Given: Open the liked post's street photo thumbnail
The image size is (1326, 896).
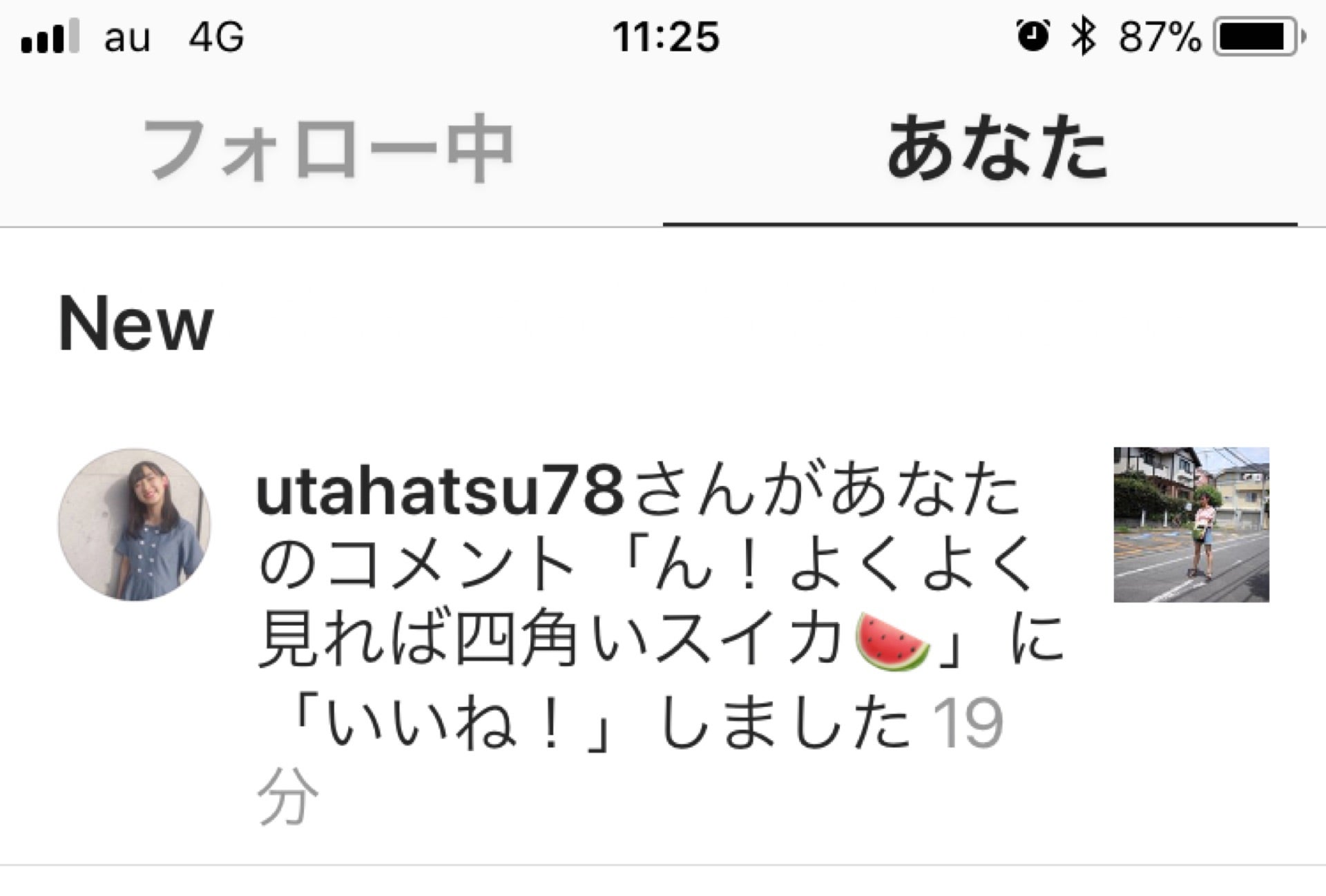Looking at the screenshot, I should tap(1191, 525).
